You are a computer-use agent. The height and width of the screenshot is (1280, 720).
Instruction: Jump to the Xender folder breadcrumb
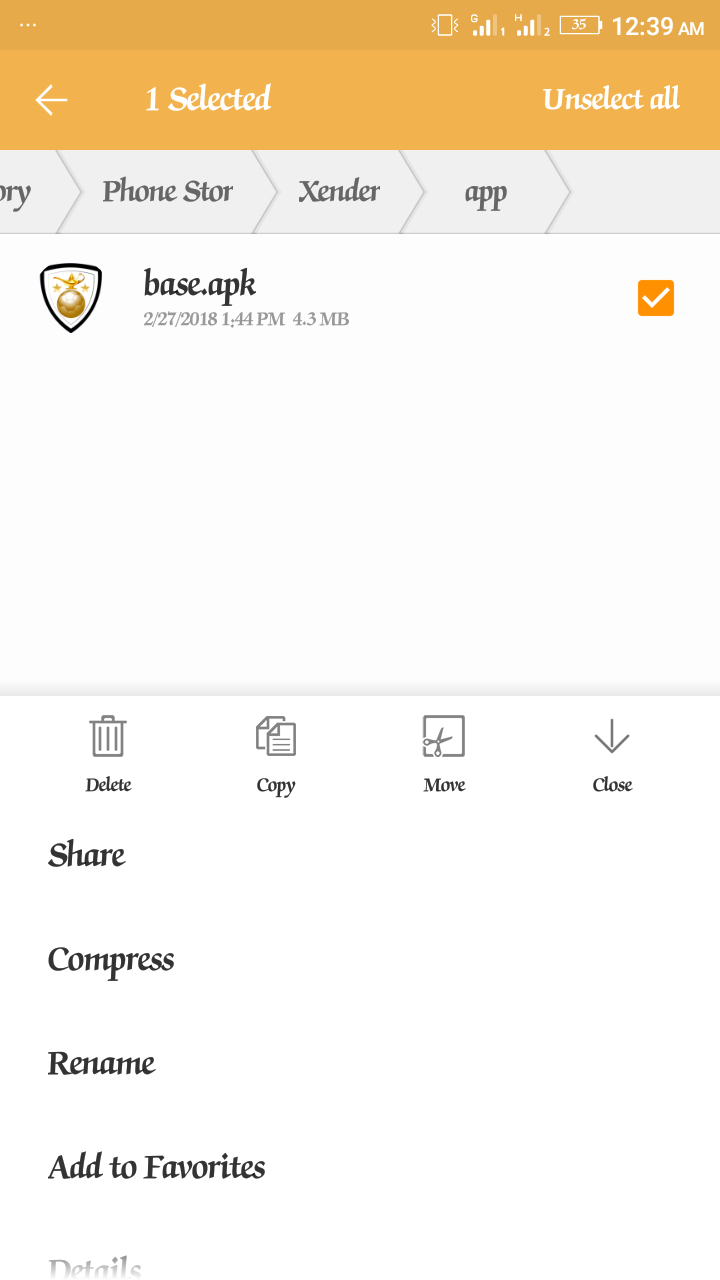tap(339, 191)
